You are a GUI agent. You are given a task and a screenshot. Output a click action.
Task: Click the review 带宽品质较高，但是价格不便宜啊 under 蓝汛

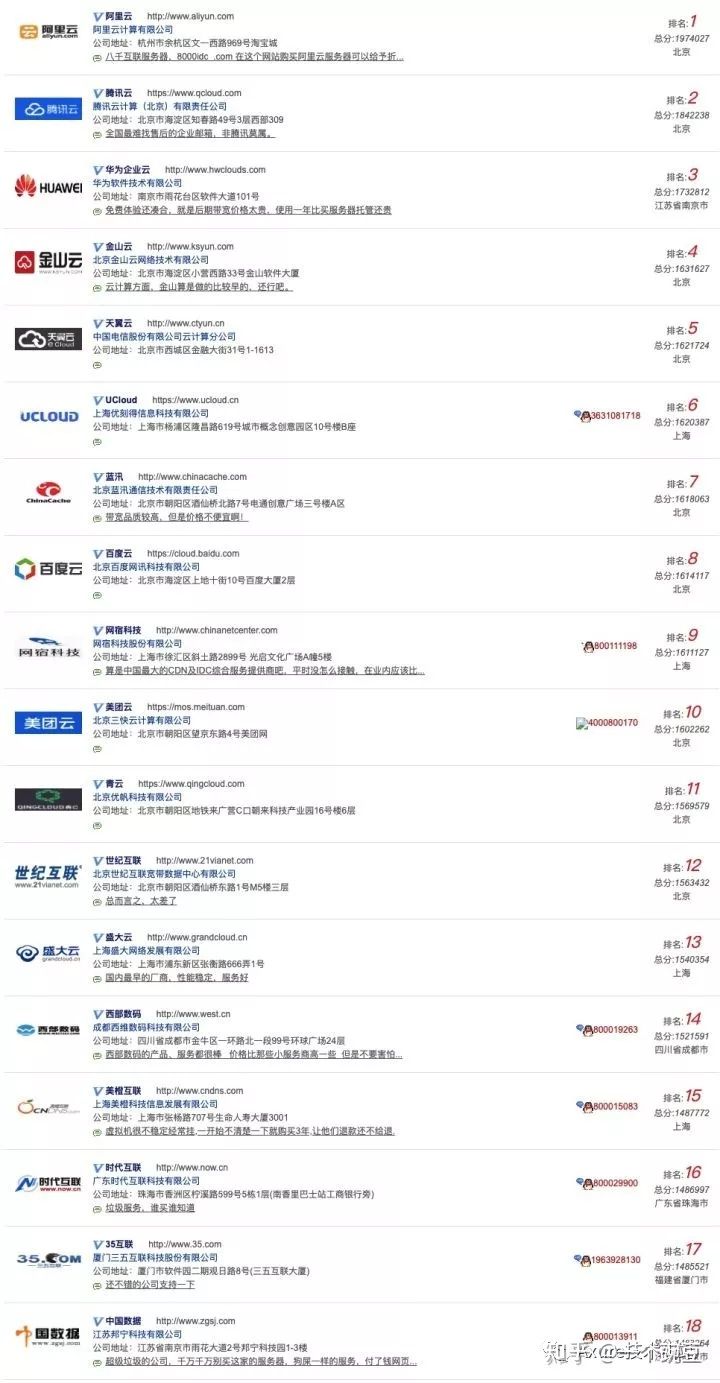pos(170,518)
